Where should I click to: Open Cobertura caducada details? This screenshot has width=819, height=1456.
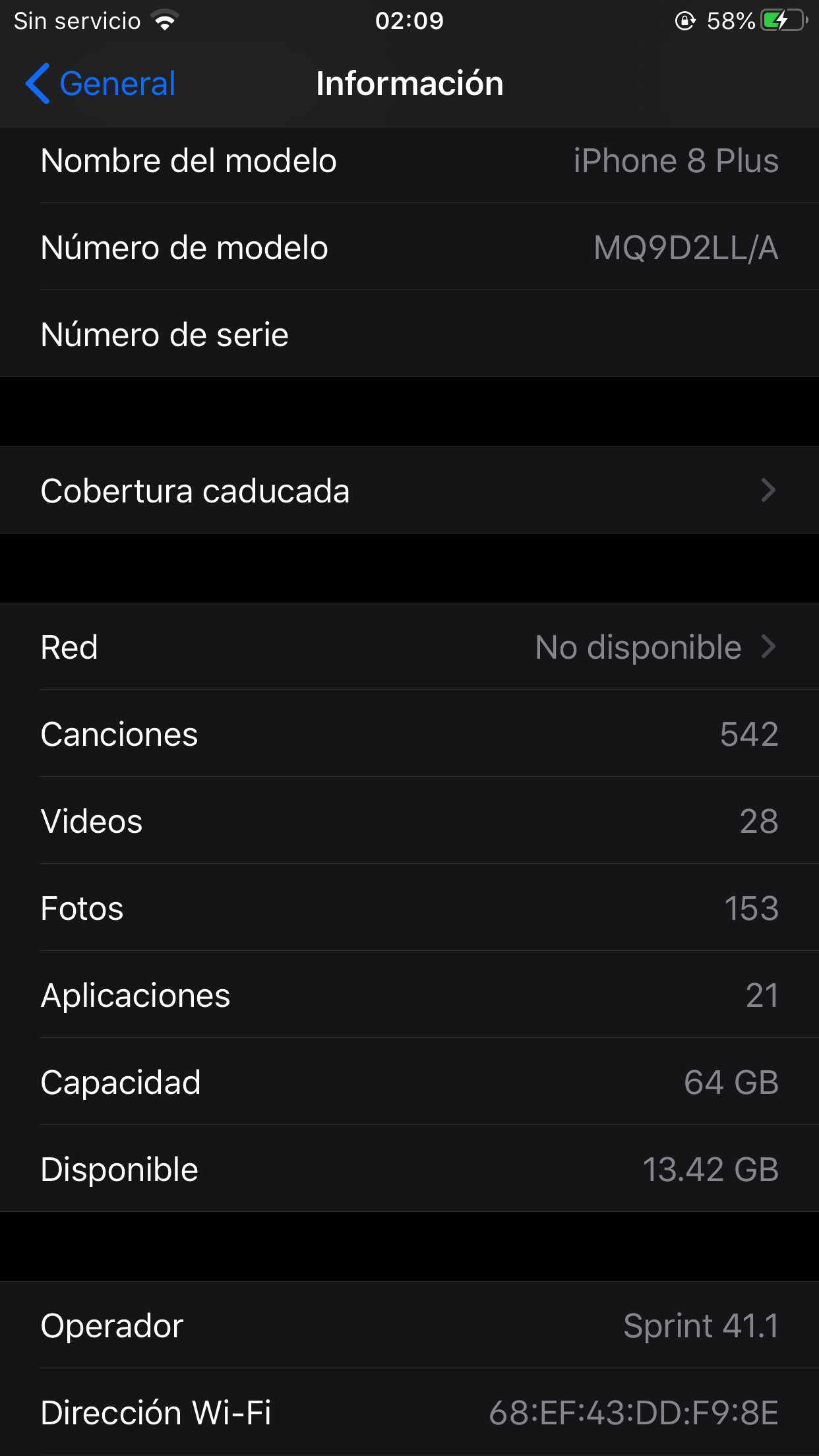409,491
